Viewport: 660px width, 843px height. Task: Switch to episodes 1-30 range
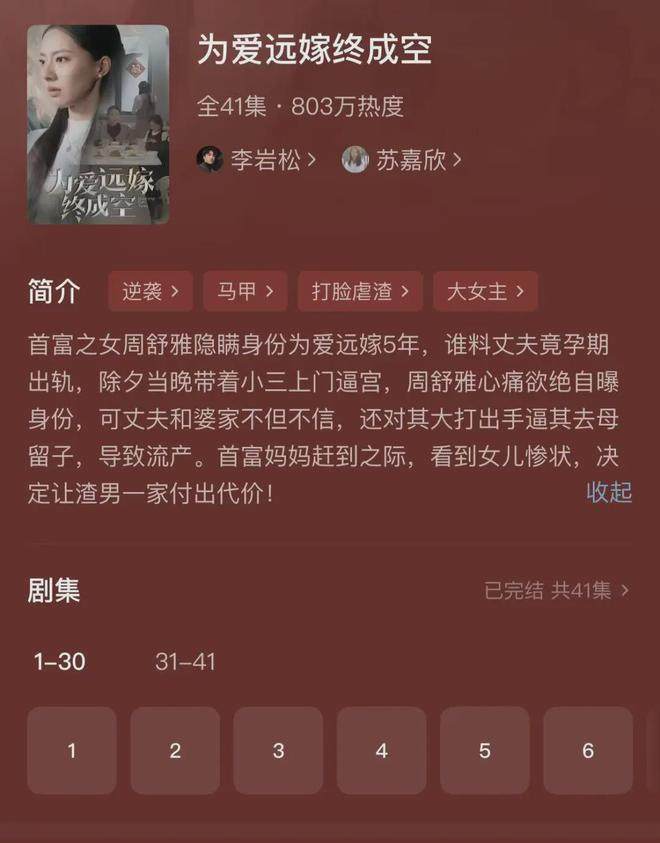coord(59,662)
